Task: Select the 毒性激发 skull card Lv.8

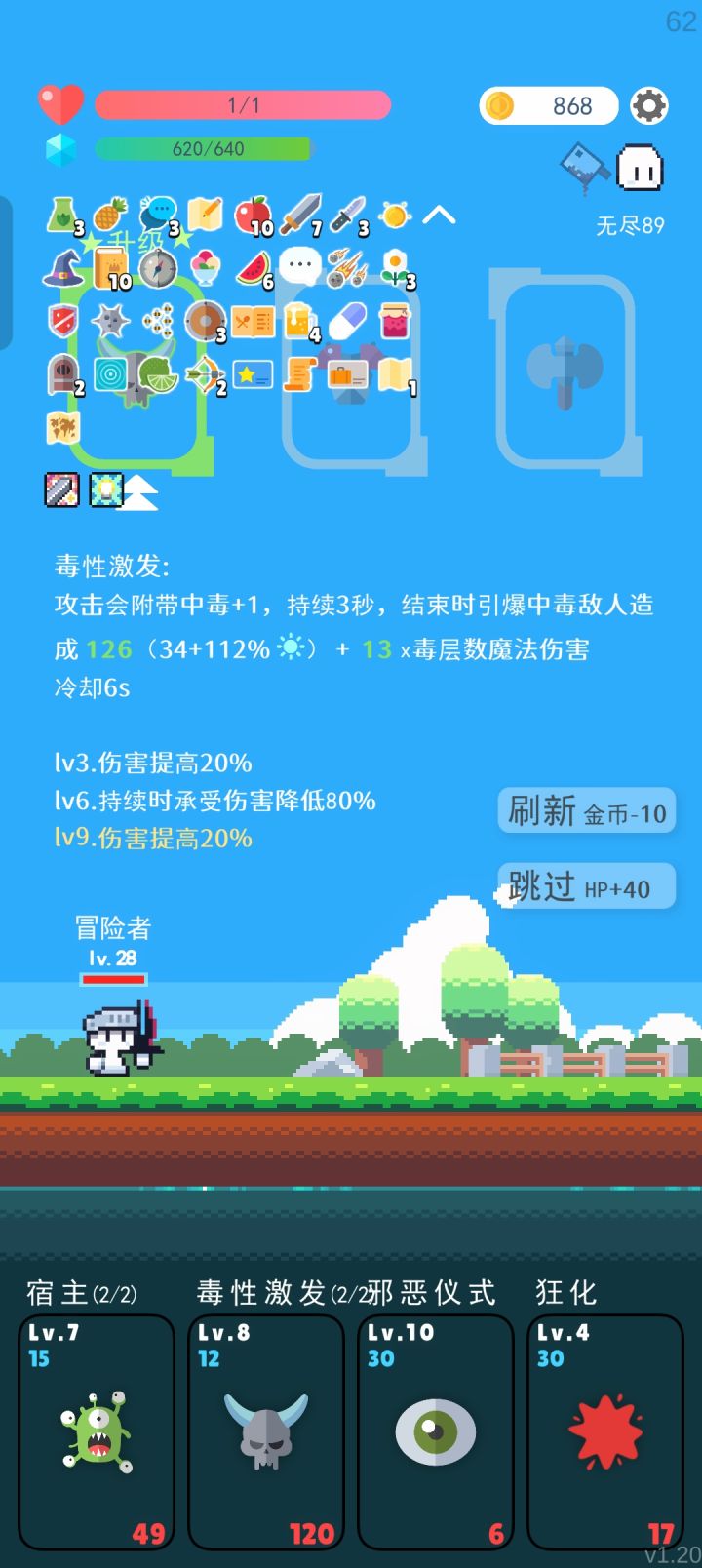Action: (x=265, y=1431)
